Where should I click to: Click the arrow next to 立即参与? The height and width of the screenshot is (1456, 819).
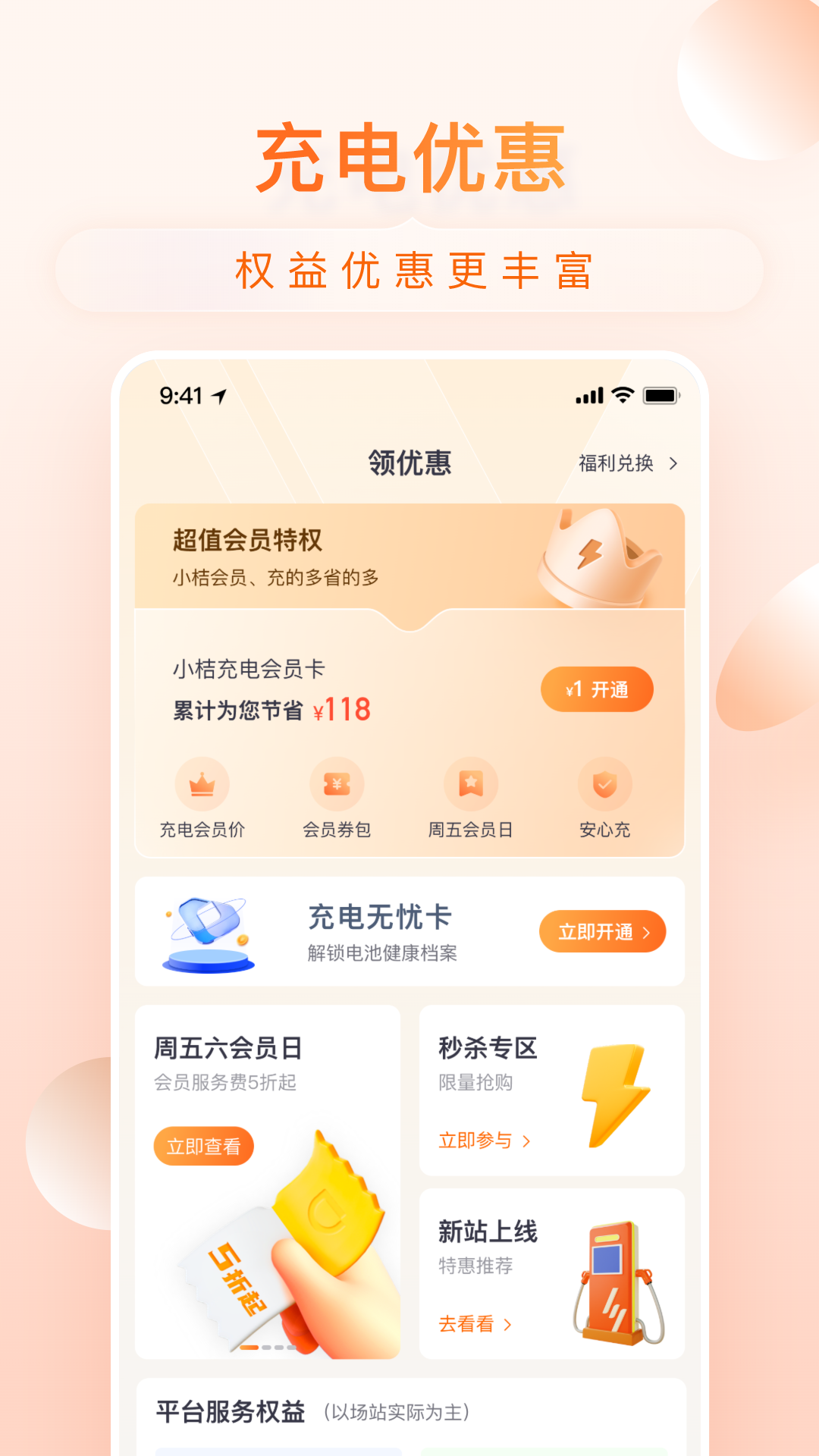tap(527, 1140)
